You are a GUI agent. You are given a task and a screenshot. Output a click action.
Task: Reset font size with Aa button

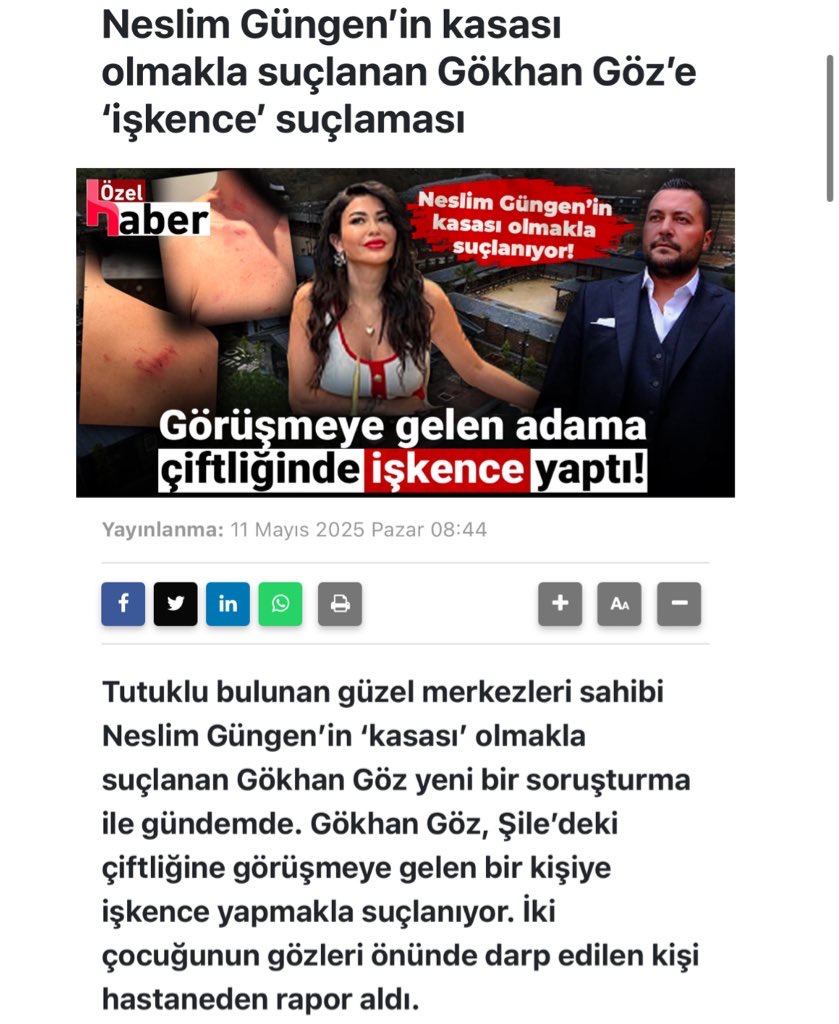coord(619,604)
